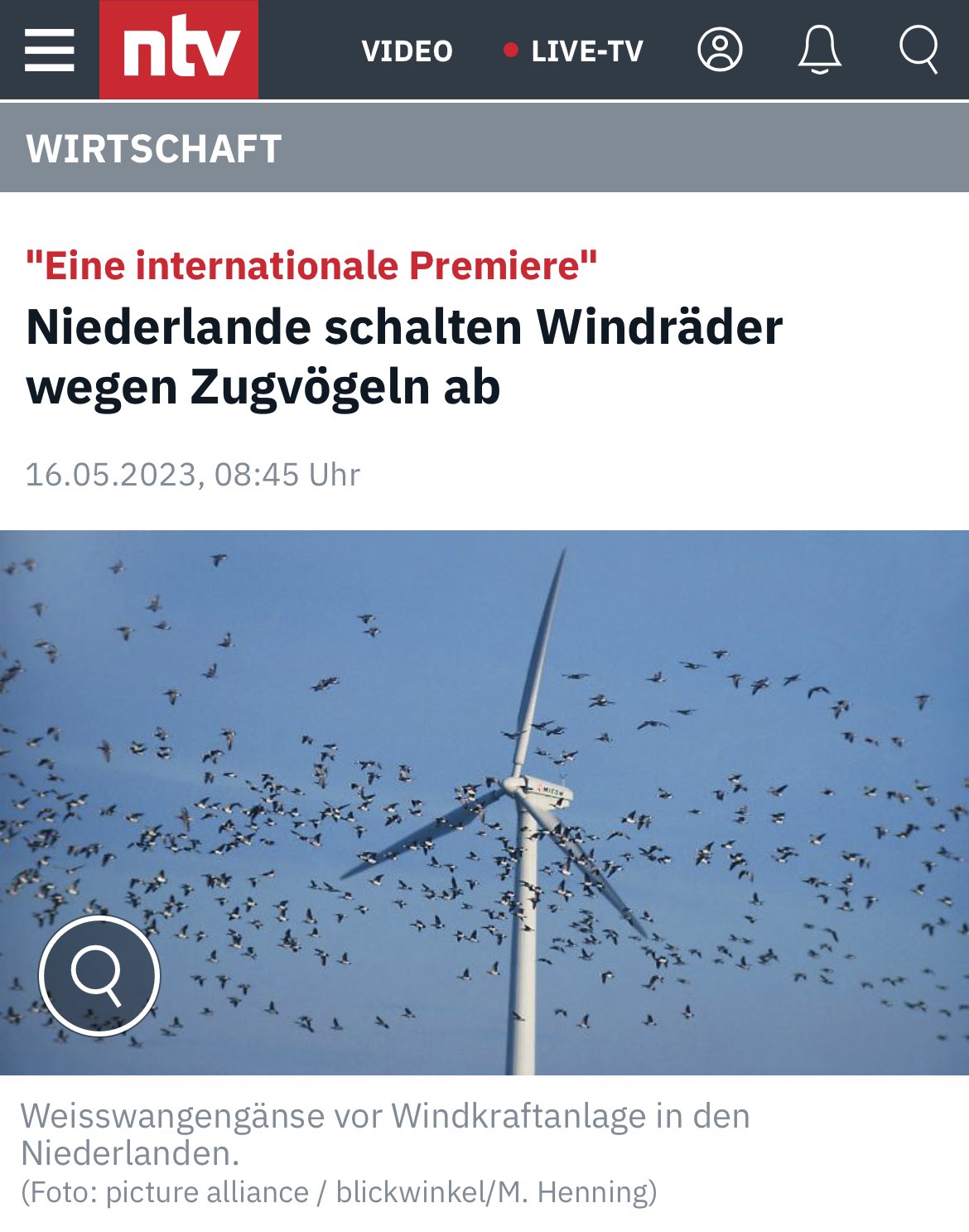969x1232 pixels.
Task: Open the VIDEO section
Action: pos(407,51)
